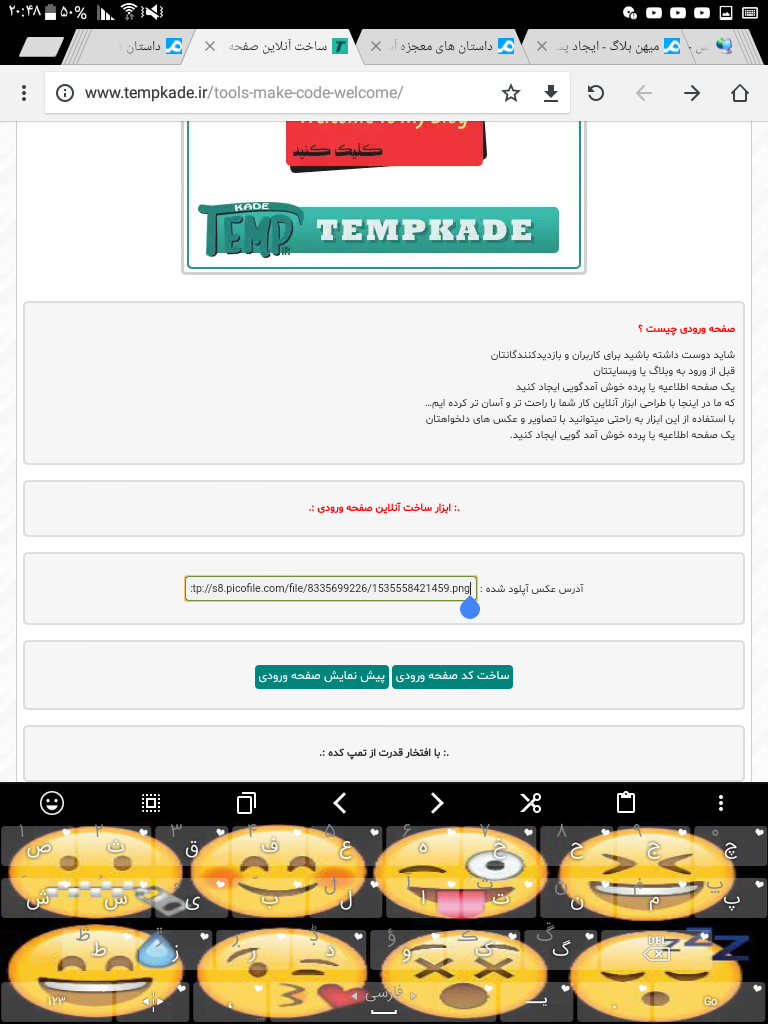Reload the current page
Screen dimensions: 768x1024
pyautogui.click(x=596, y=93)
